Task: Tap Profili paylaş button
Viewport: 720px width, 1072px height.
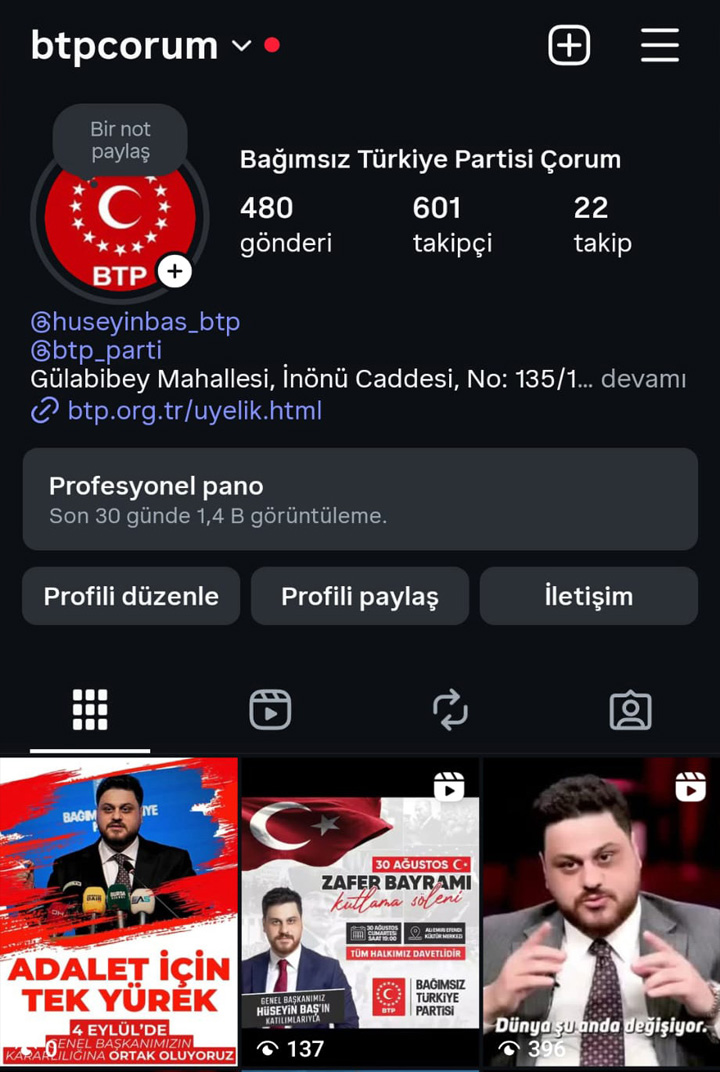Action: coord(360,596)
